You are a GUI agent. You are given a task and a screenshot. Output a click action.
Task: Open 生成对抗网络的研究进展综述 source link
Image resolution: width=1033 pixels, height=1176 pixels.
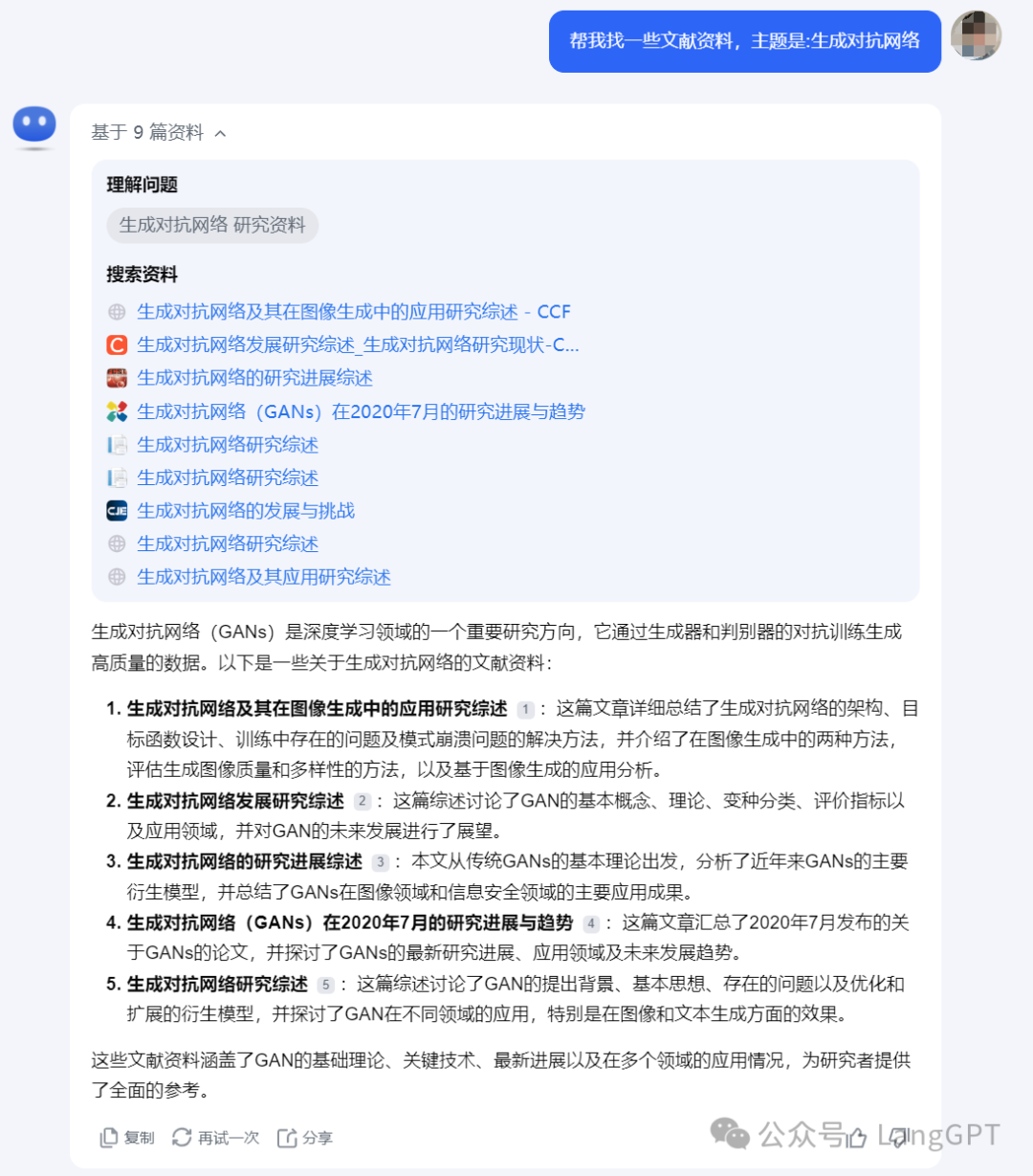click(254, 378)
